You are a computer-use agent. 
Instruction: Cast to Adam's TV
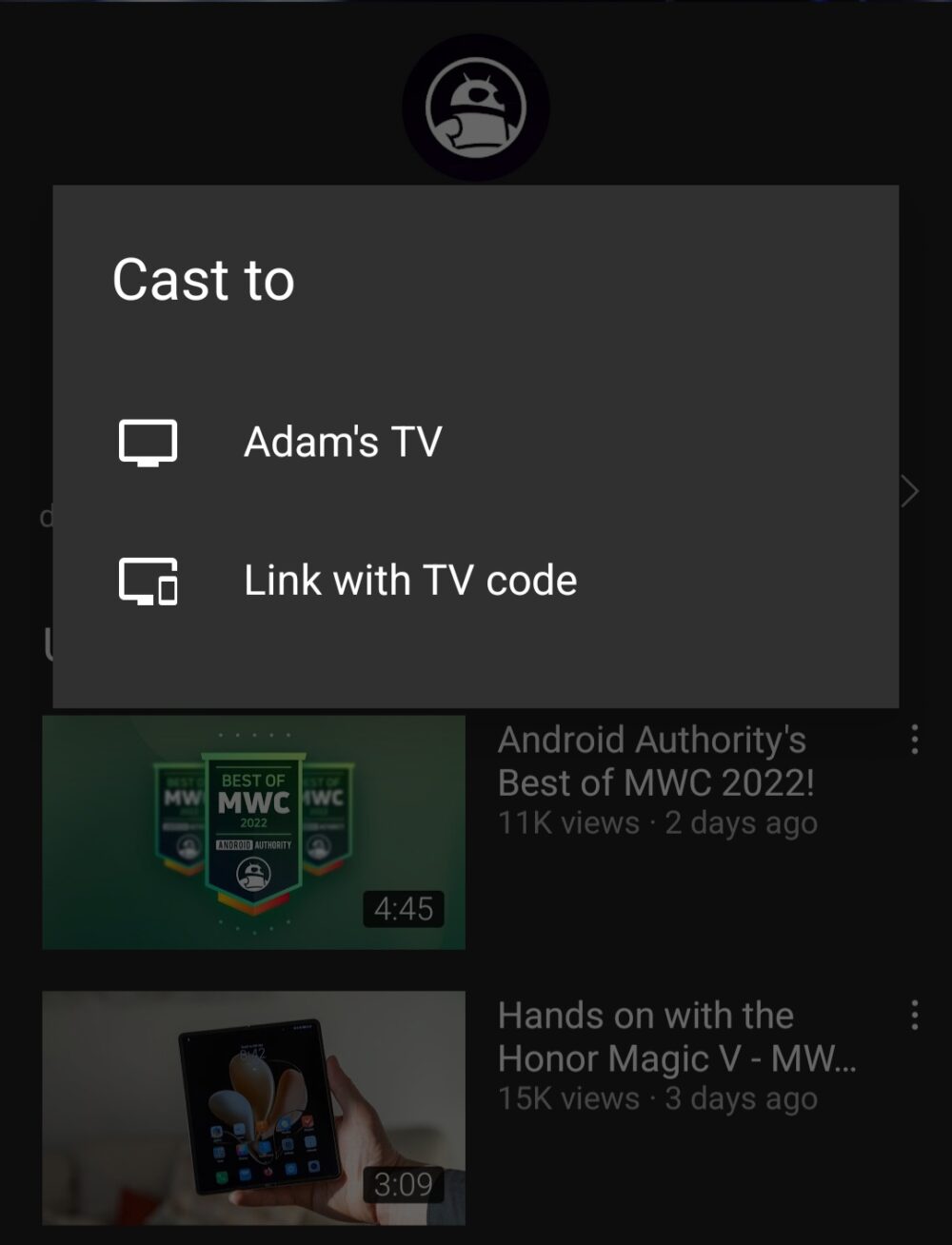pos(343,442)
